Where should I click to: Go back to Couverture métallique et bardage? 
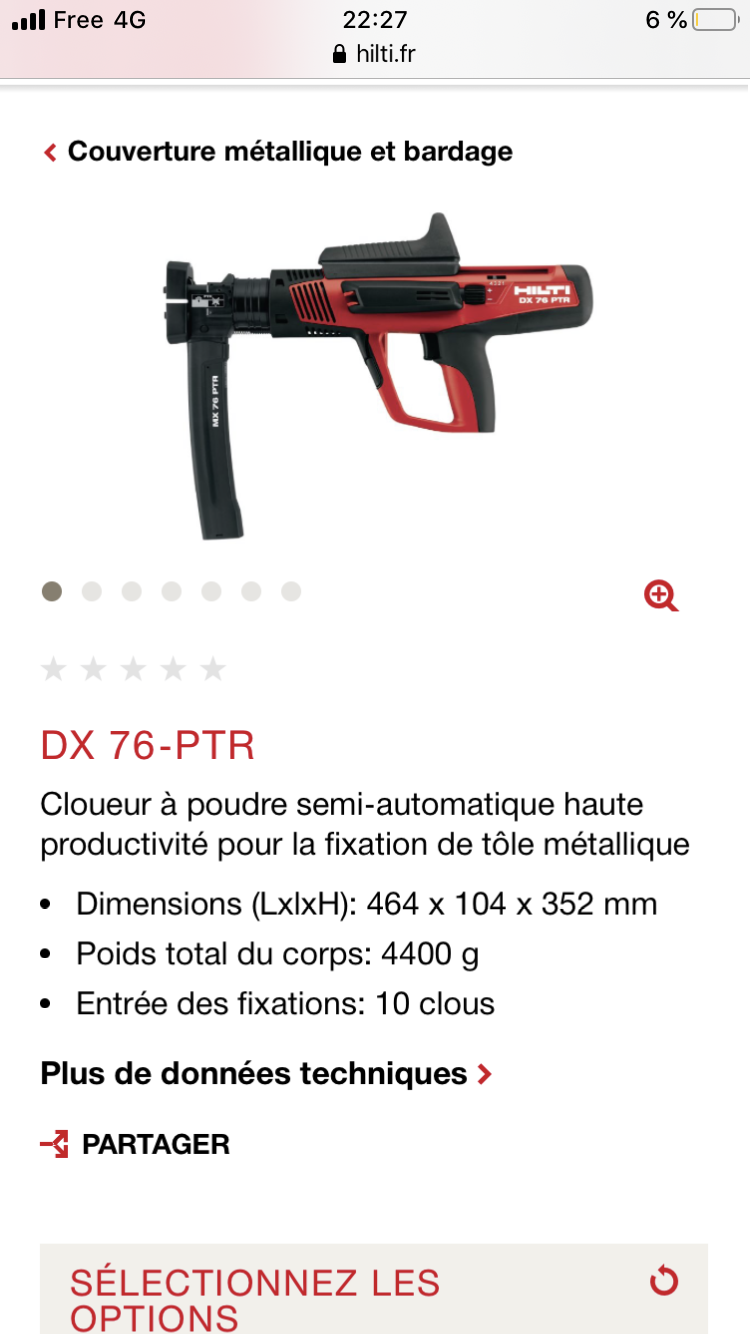(278, 152)
